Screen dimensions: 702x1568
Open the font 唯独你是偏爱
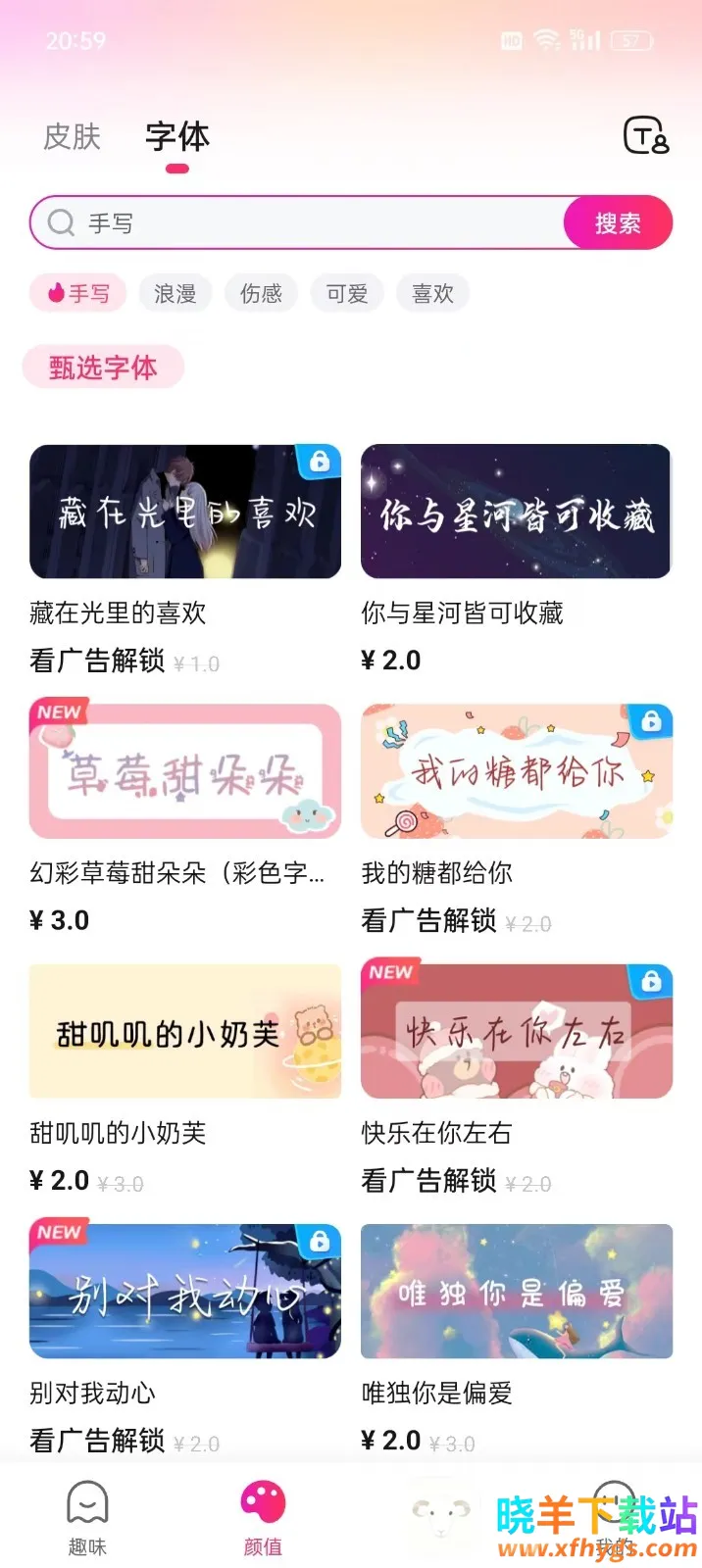click(x=517, y=1291)
